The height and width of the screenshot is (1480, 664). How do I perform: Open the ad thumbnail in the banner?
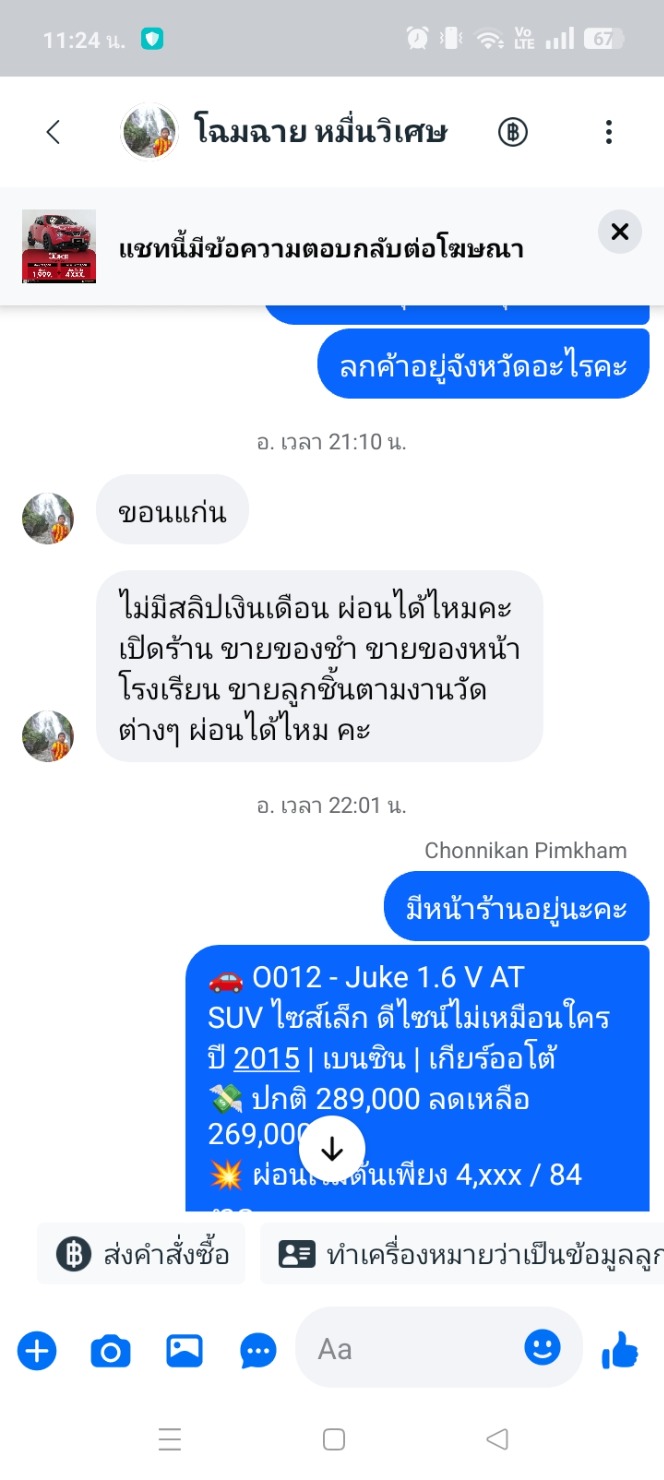pyautogui.click(x=59, y=246)
